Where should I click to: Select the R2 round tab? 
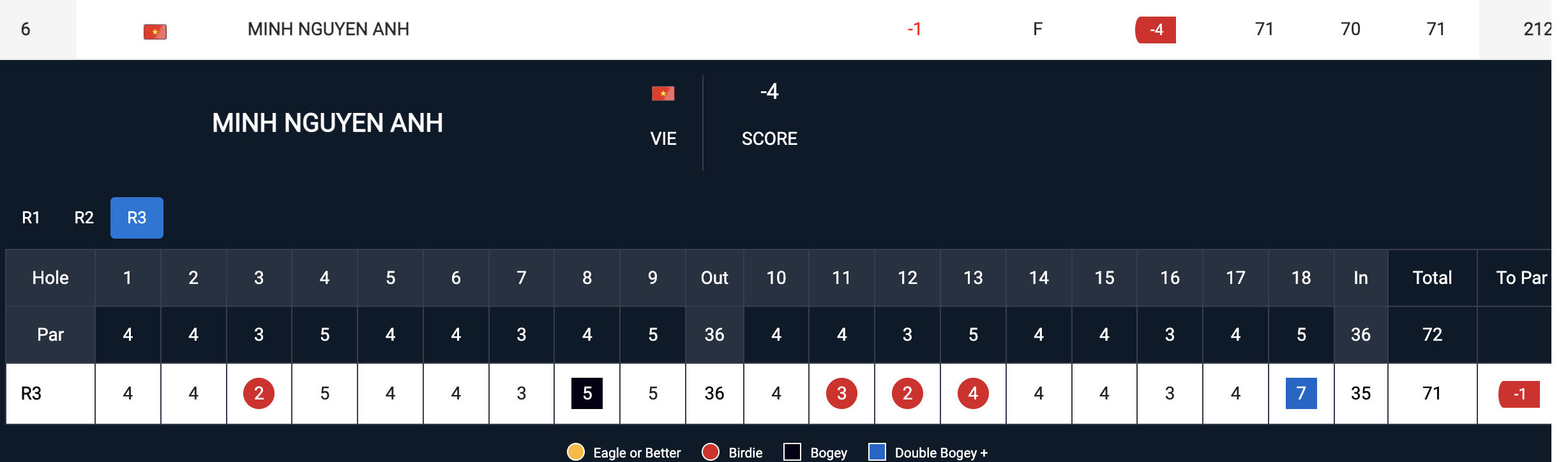pos(84,218)
